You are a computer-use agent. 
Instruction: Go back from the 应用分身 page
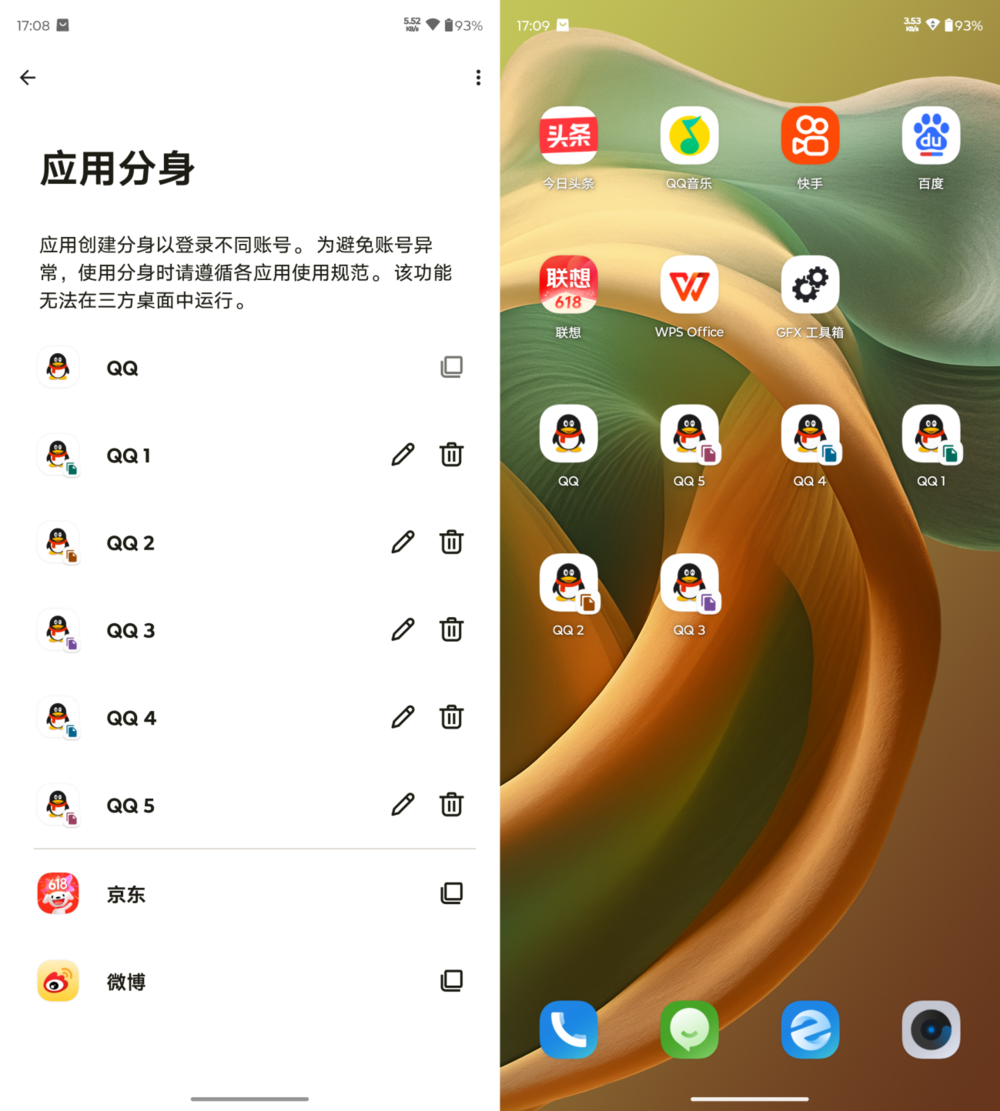pyautogui.click(x=28, y=78)
